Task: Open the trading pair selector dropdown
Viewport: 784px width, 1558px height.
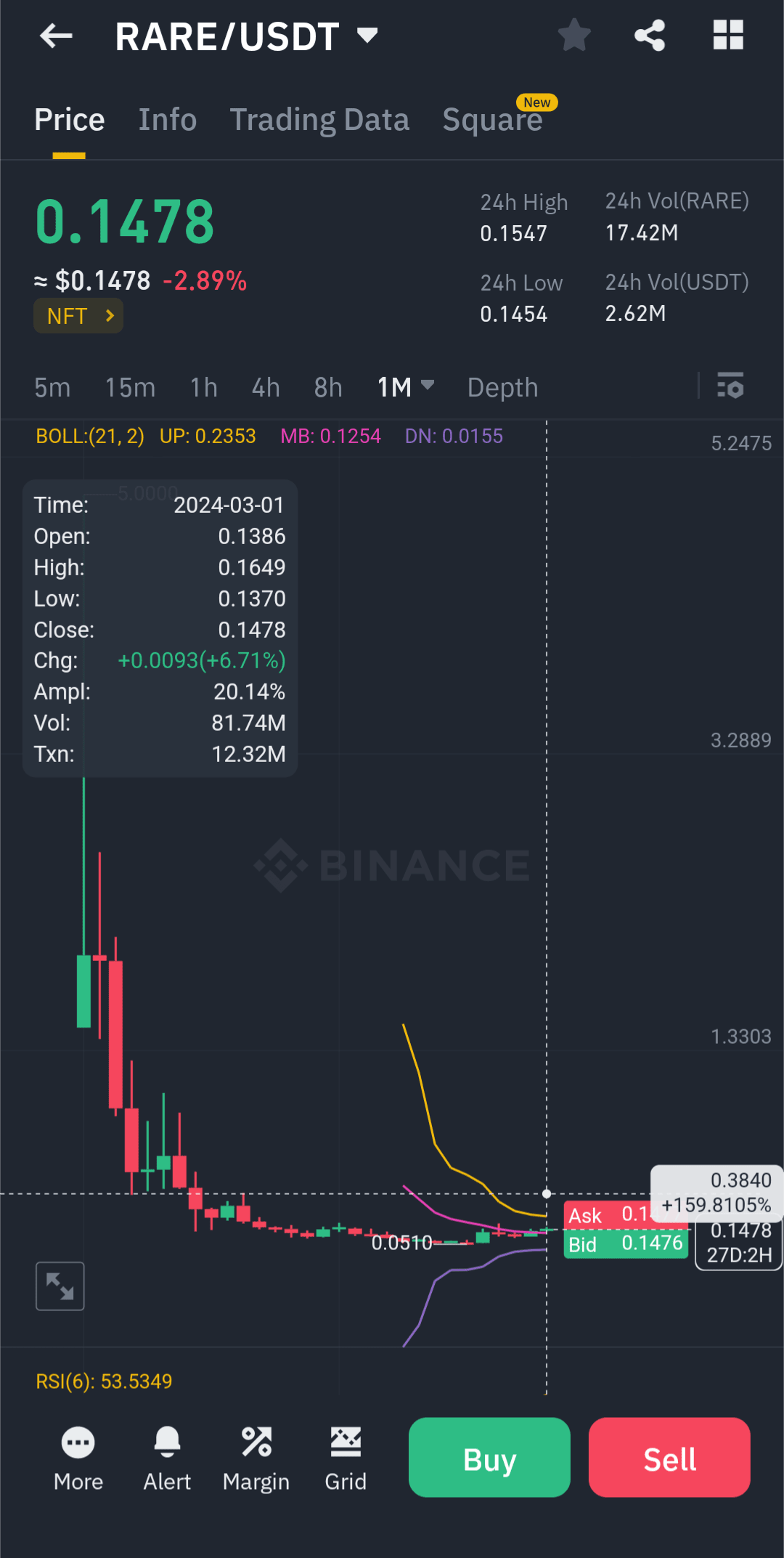Action: 367,34
